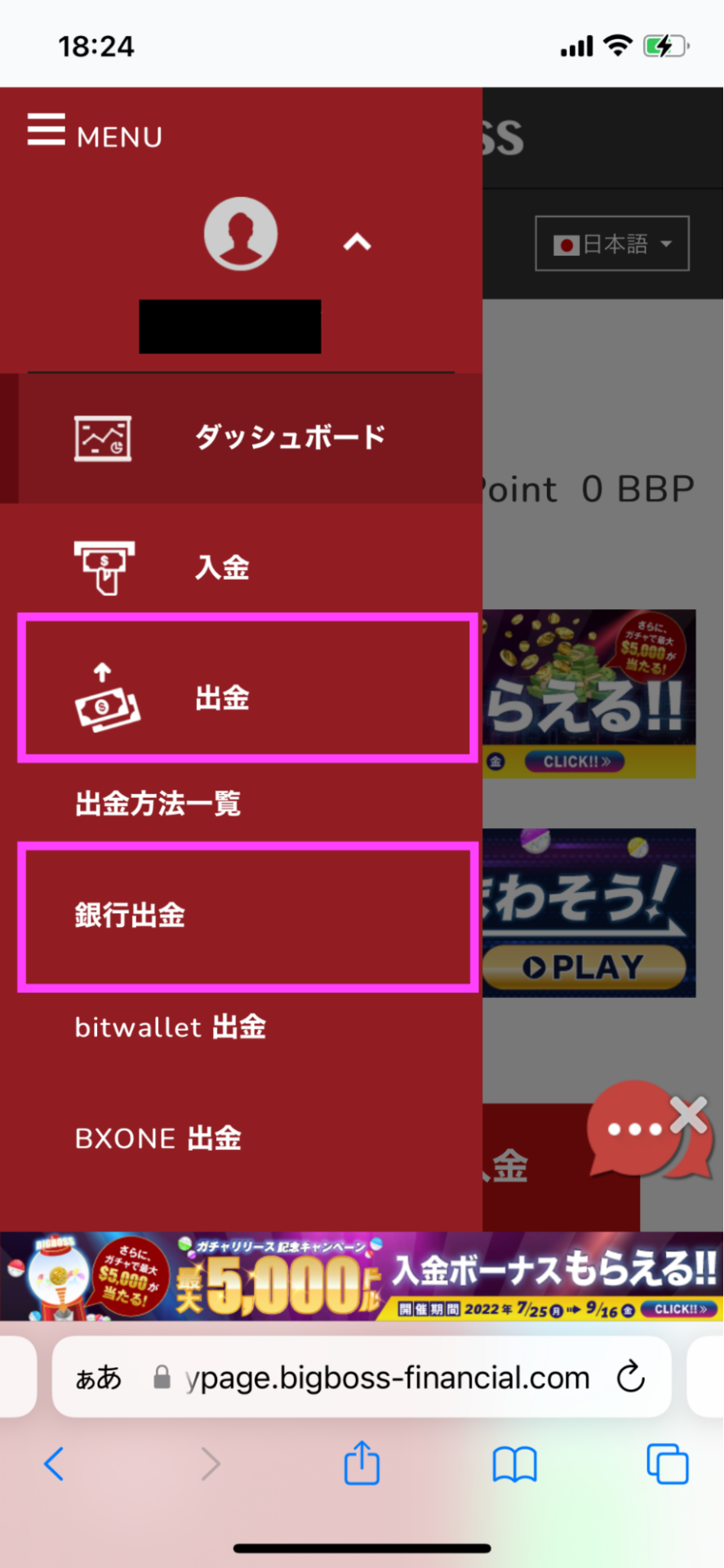Dismiss the chat bubble widget
724x1568 pixels.
689,1116
